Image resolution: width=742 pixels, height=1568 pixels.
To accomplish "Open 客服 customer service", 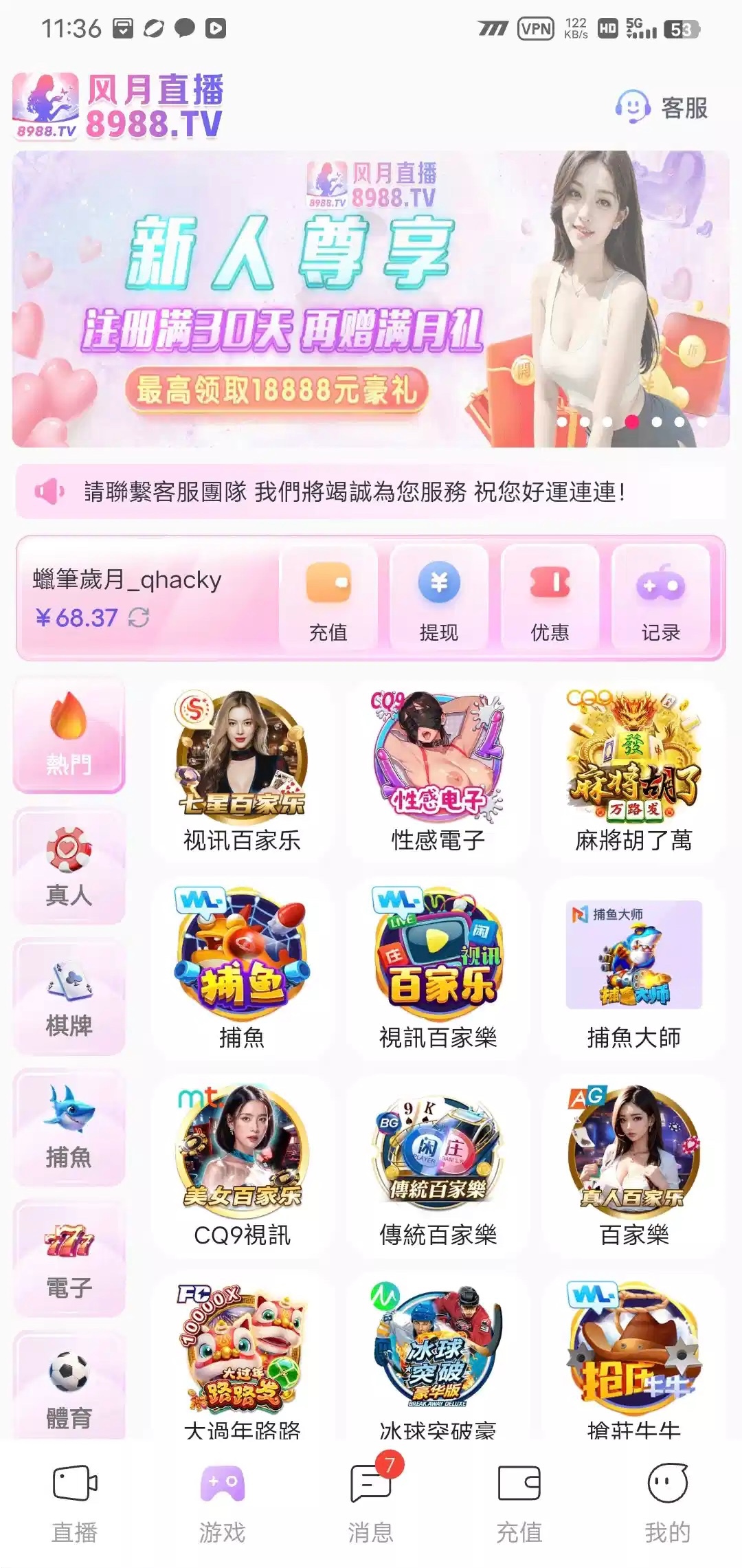I will click(662, 108).
